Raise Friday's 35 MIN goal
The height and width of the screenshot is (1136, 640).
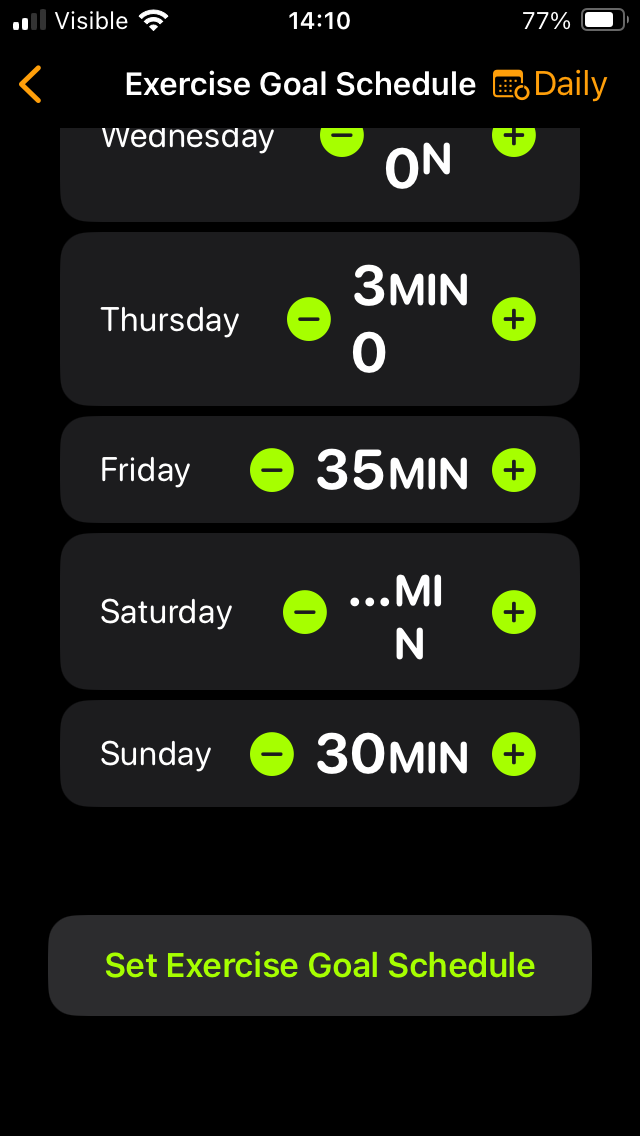(514, 470)
